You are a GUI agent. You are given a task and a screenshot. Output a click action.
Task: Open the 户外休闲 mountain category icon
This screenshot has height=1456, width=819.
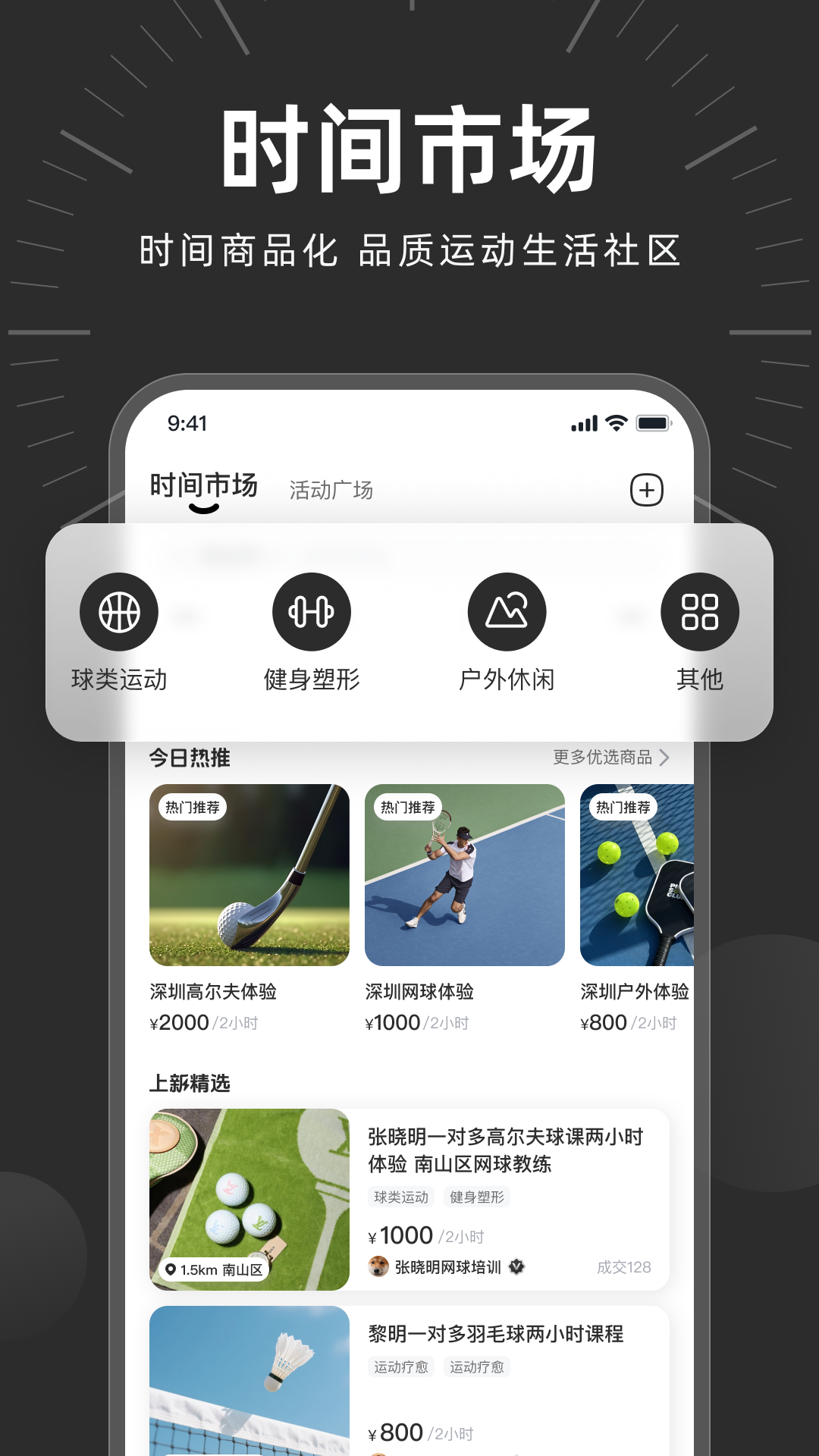[506, 612]
